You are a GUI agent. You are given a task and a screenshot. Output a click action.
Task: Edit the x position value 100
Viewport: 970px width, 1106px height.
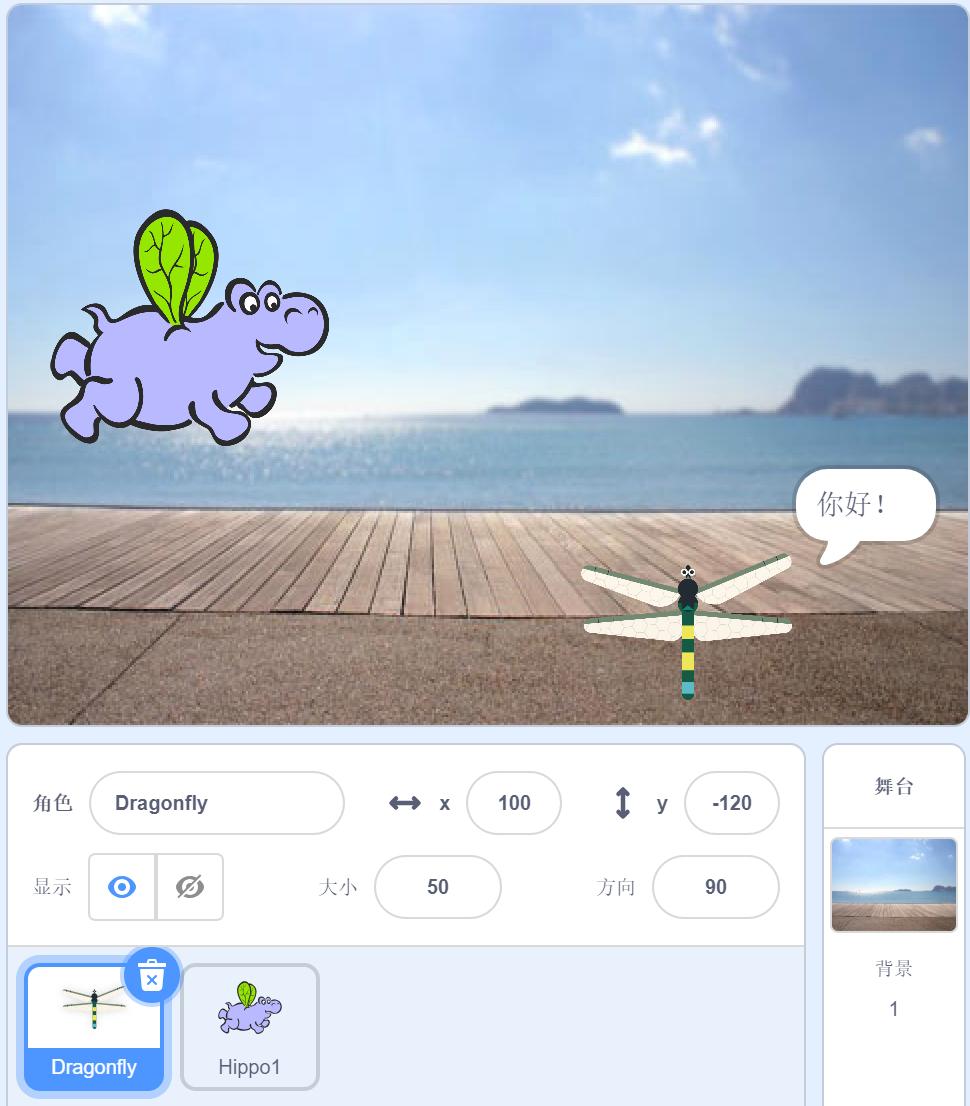(514, 803)
